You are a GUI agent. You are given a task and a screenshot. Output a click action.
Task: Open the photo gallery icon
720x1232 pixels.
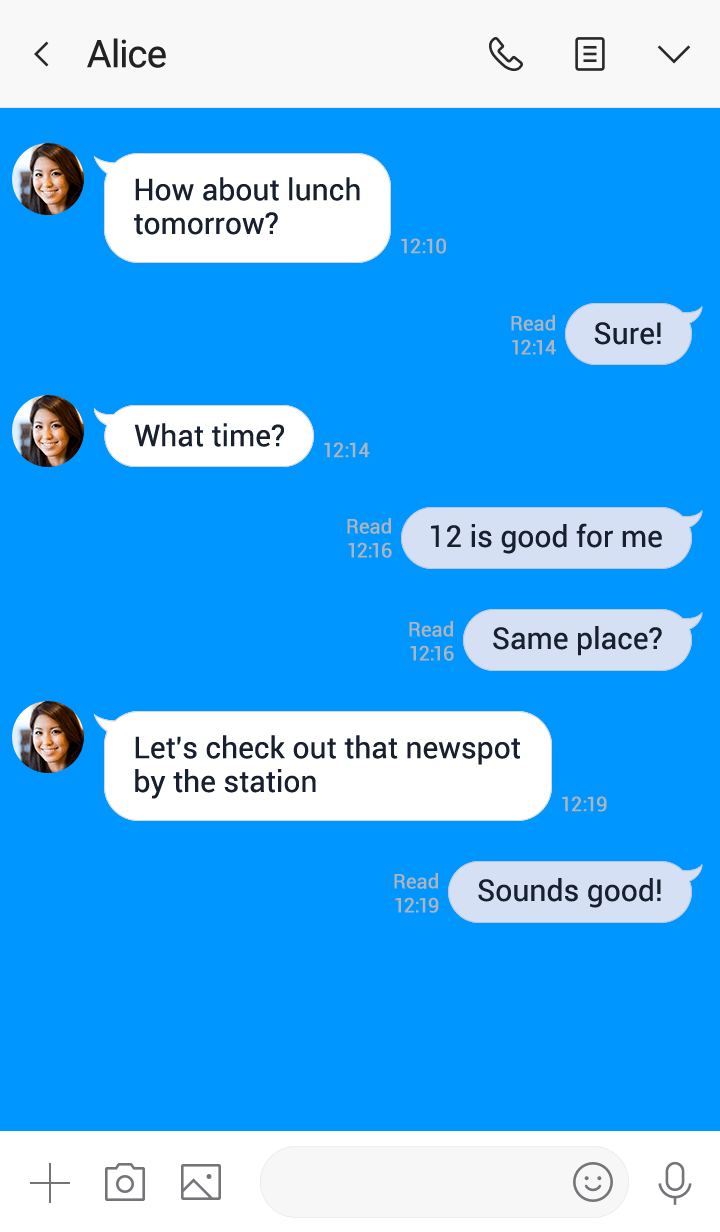[199, 1182]
